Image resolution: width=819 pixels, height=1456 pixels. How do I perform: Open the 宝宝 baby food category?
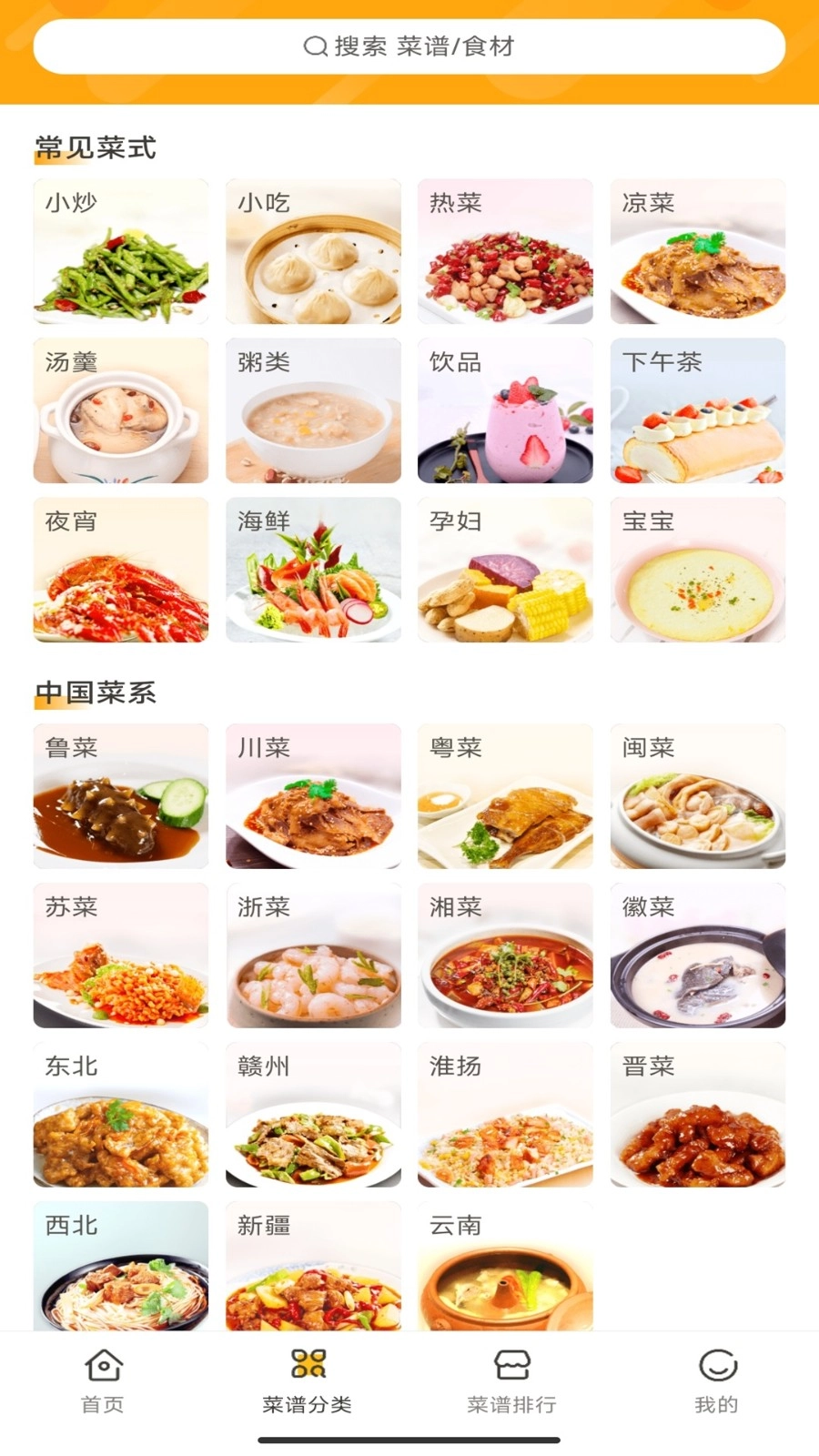click(697, 570)
